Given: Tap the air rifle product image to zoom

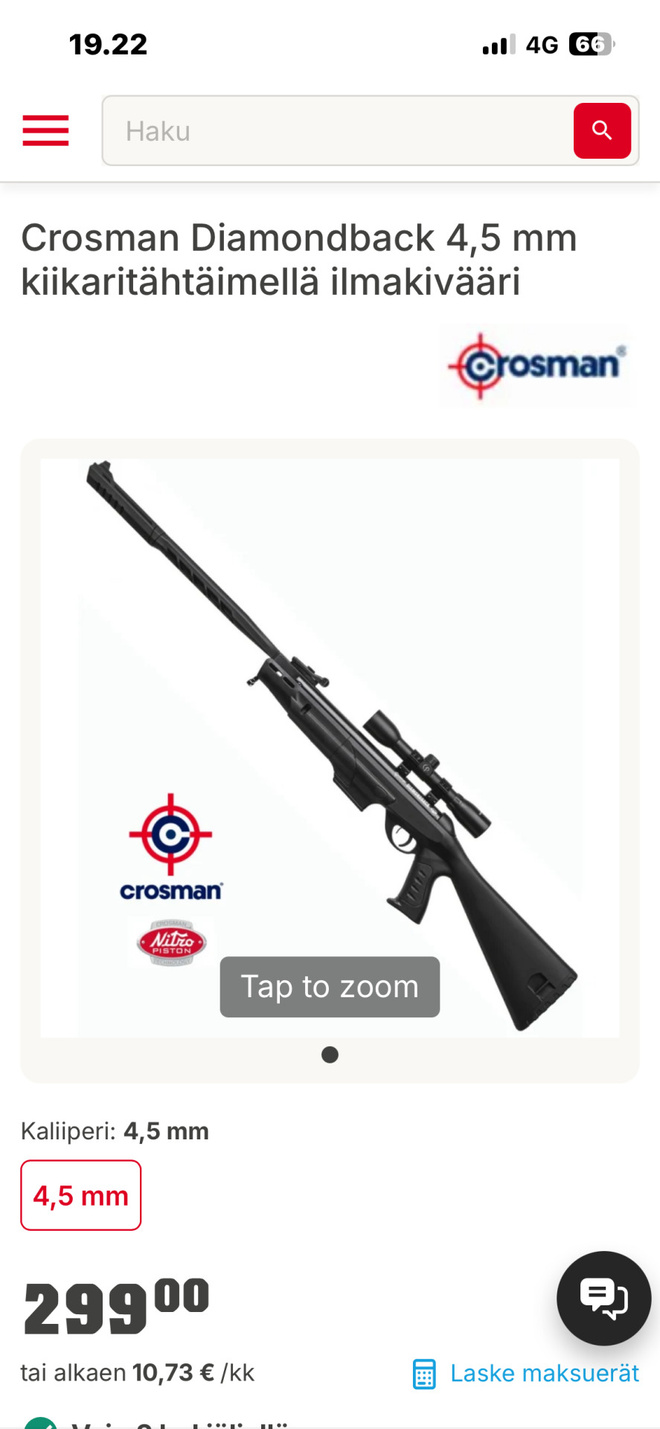Looking at the screenshot, I should tap(330, 748).
